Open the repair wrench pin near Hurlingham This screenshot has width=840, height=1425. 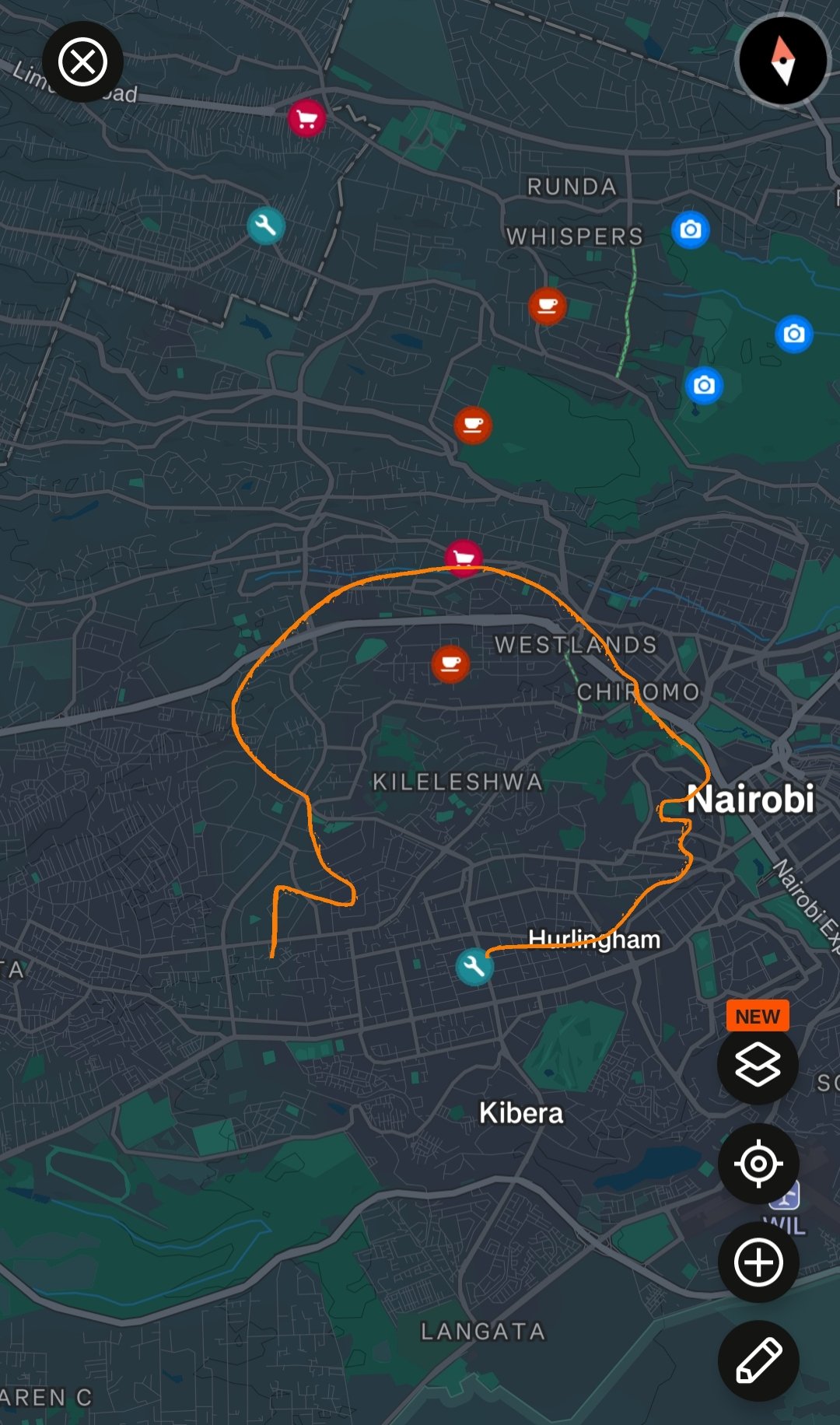pyautogui.click(x=474, y=966)
